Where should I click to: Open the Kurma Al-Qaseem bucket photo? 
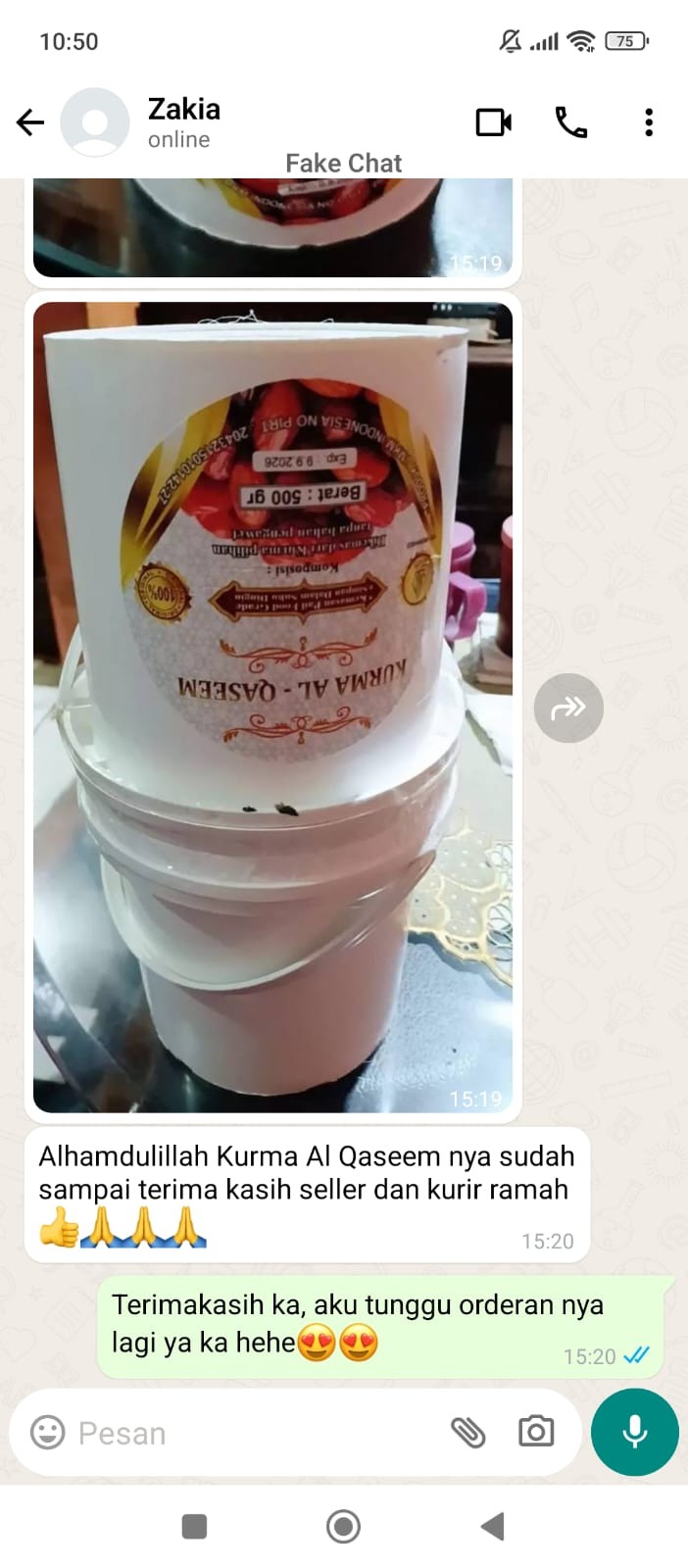(272, 706)
